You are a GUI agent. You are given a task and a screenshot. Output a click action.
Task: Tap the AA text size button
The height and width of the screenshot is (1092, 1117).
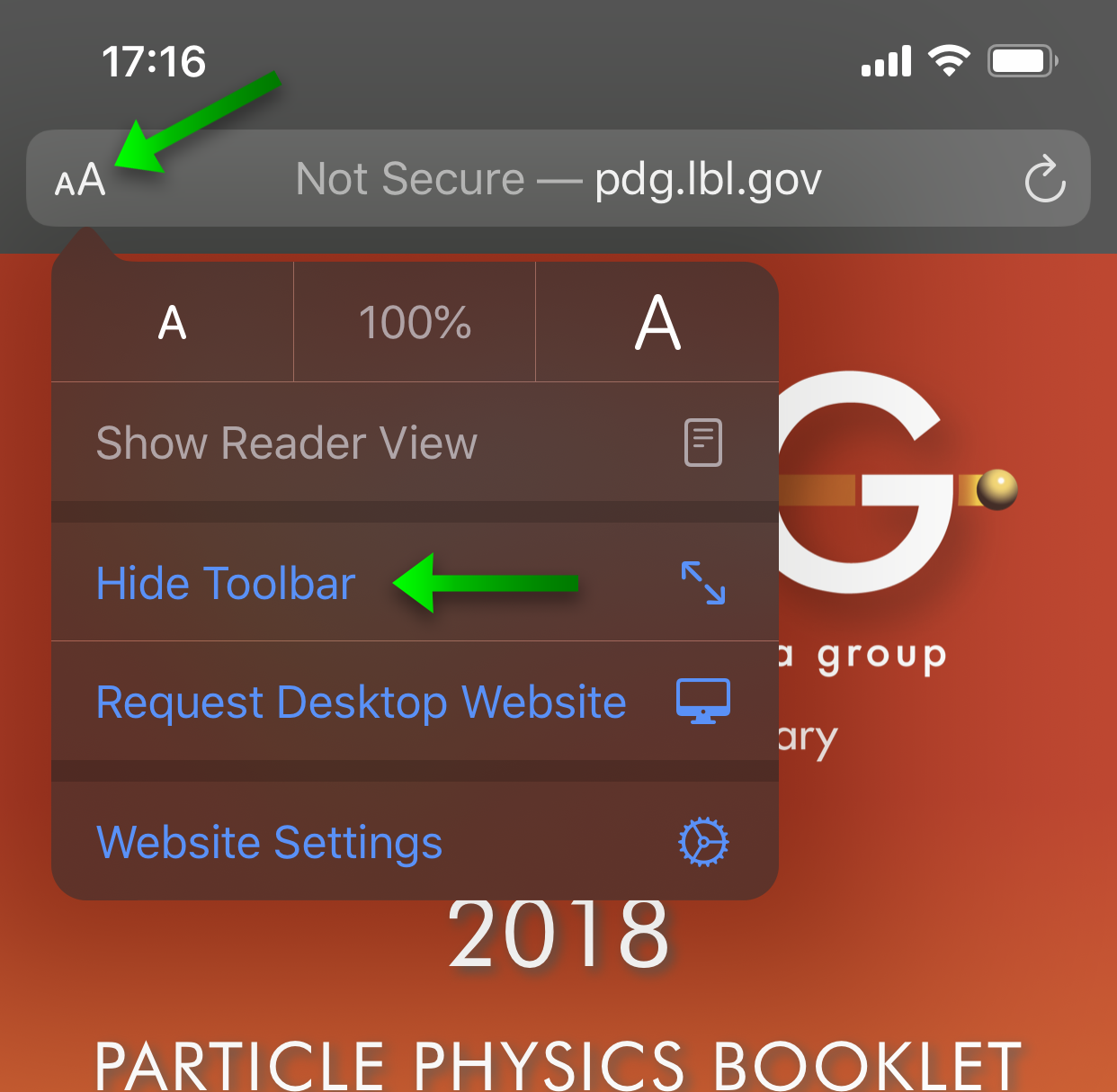(x=80, y=180)
